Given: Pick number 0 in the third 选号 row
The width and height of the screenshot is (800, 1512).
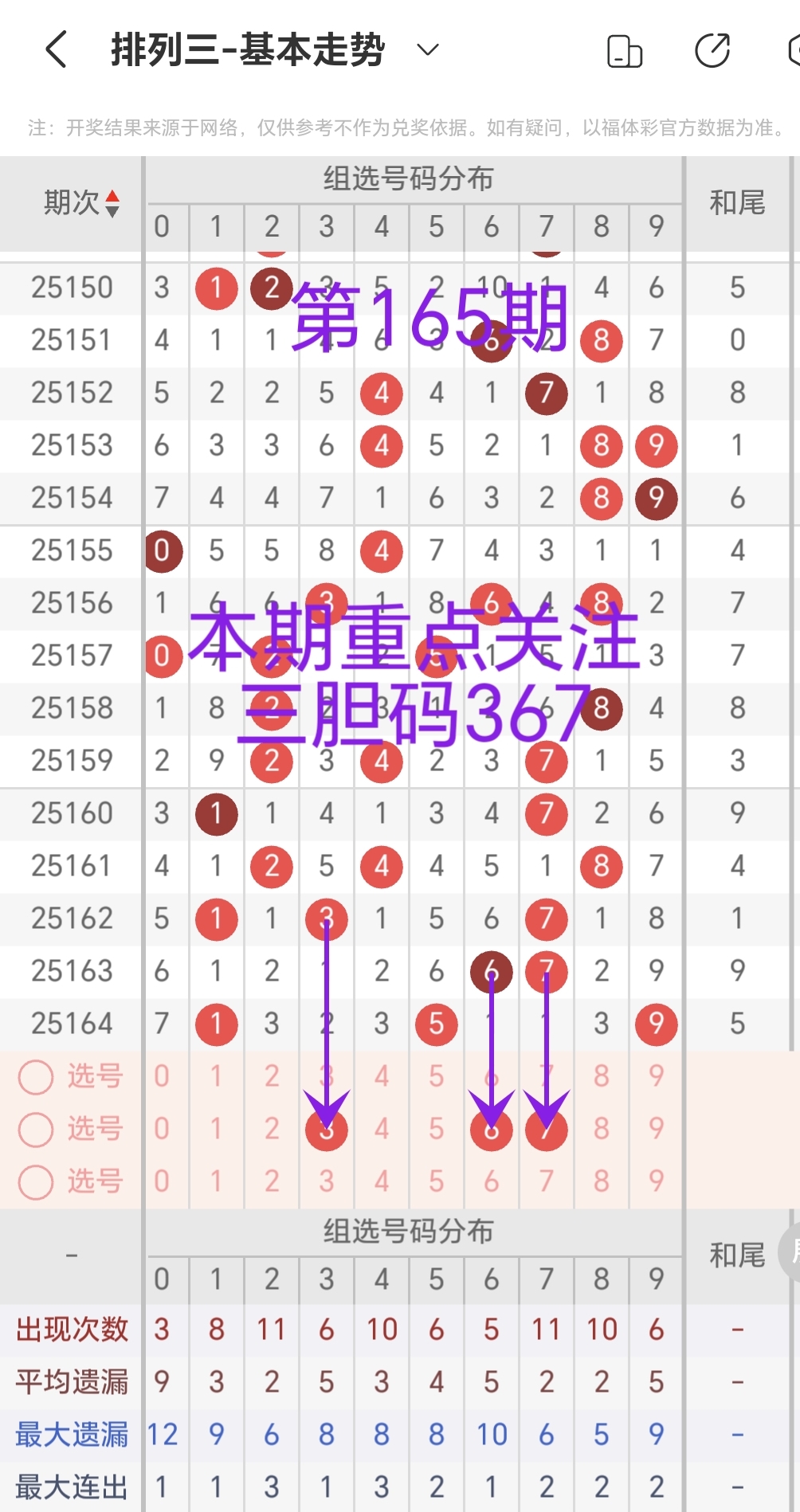Looking at the screenshot, I should pos(162,1181).
